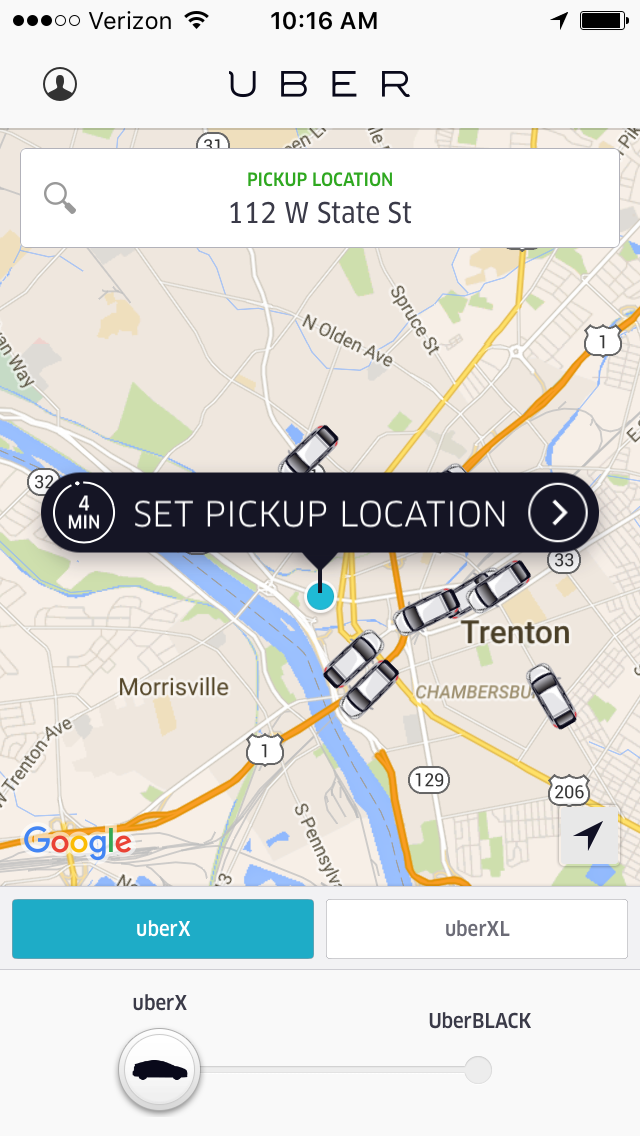640x1136 pixels.
Task: Recenter map with the location arrow
Action: tap(589, 835)
